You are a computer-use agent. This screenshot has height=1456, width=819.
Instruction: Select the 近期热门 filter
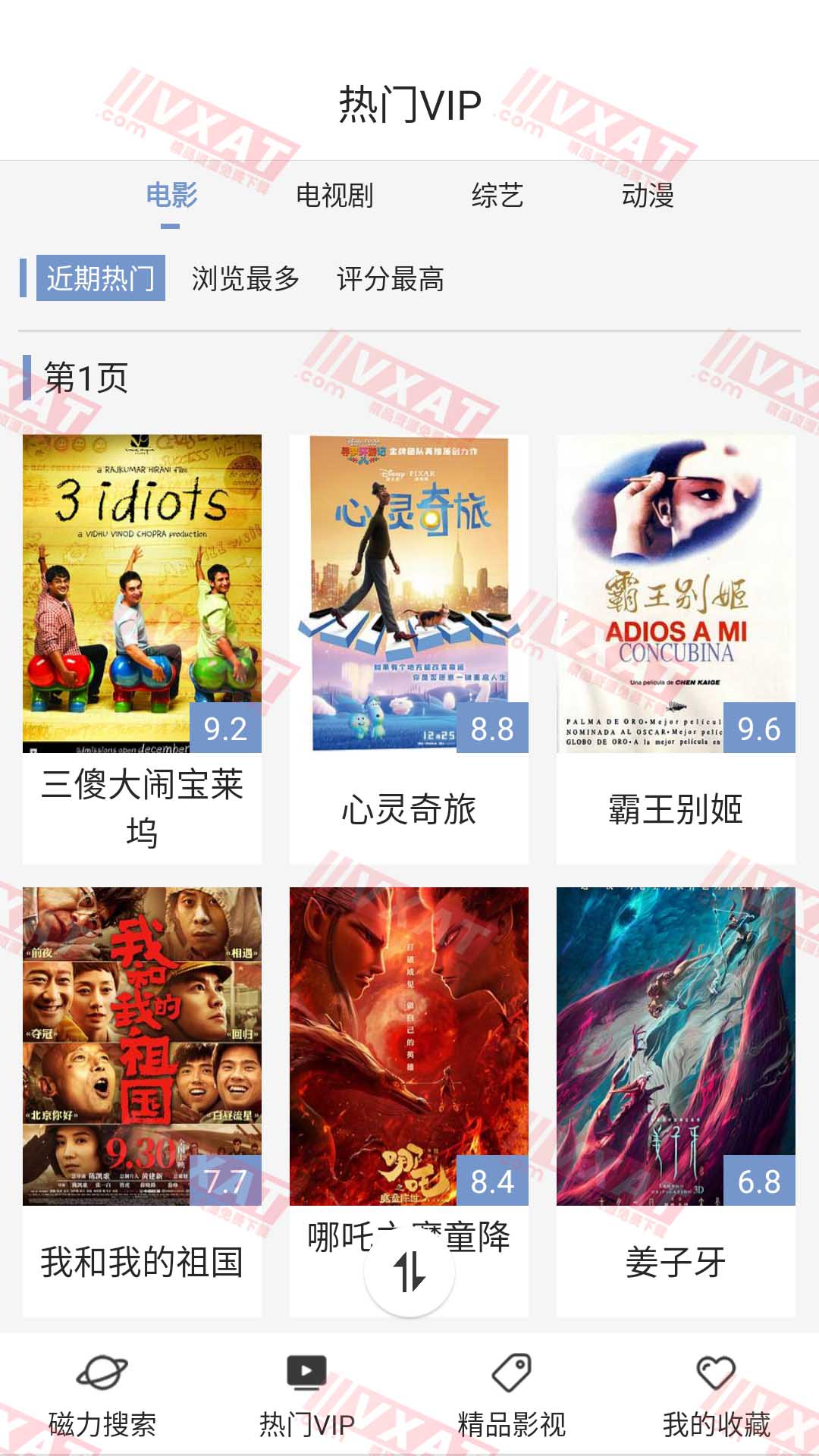pyautogui.click(x=101, y=279)
